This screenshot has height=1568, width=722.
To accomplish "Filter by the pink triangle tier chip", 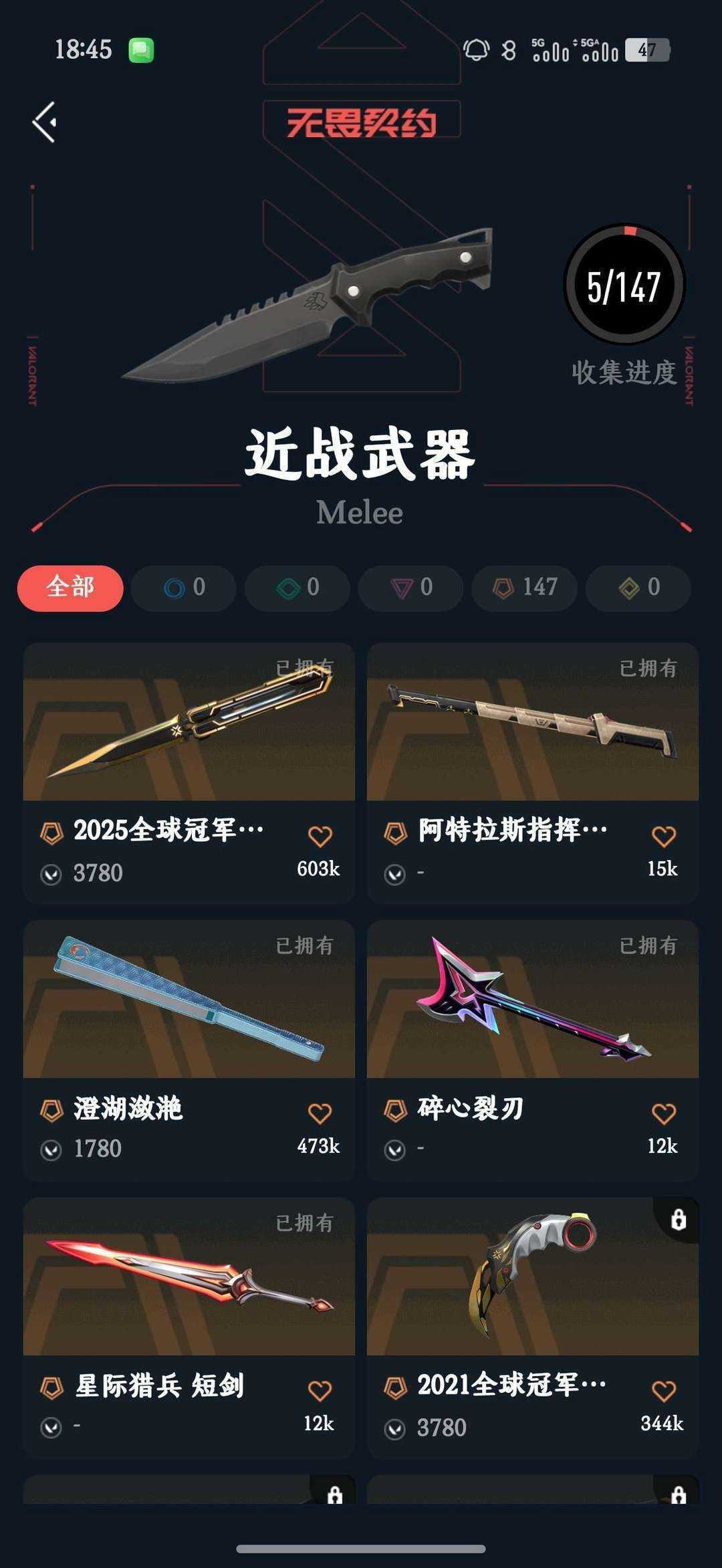I will click(411, 588).
